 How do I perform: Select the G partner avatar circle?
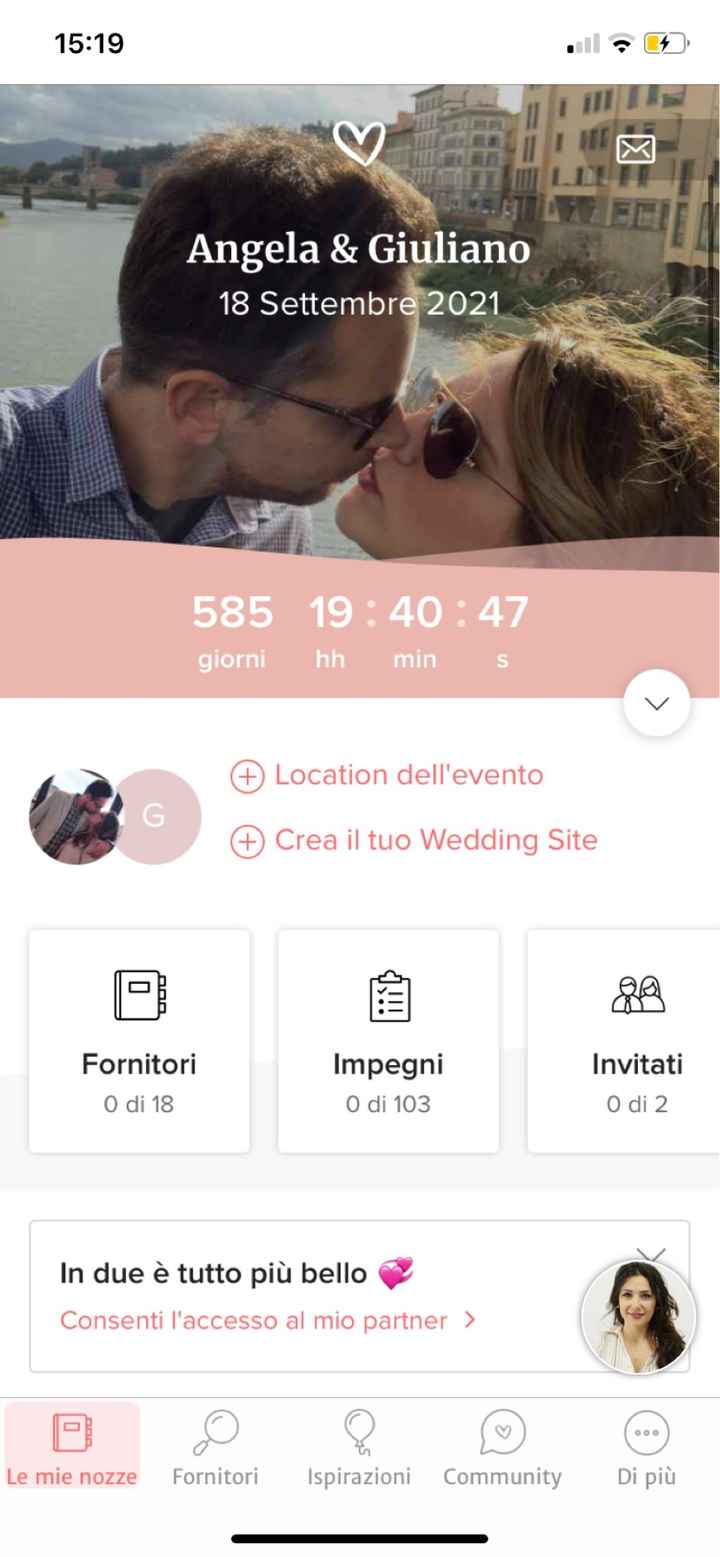[x=154, y=815]
